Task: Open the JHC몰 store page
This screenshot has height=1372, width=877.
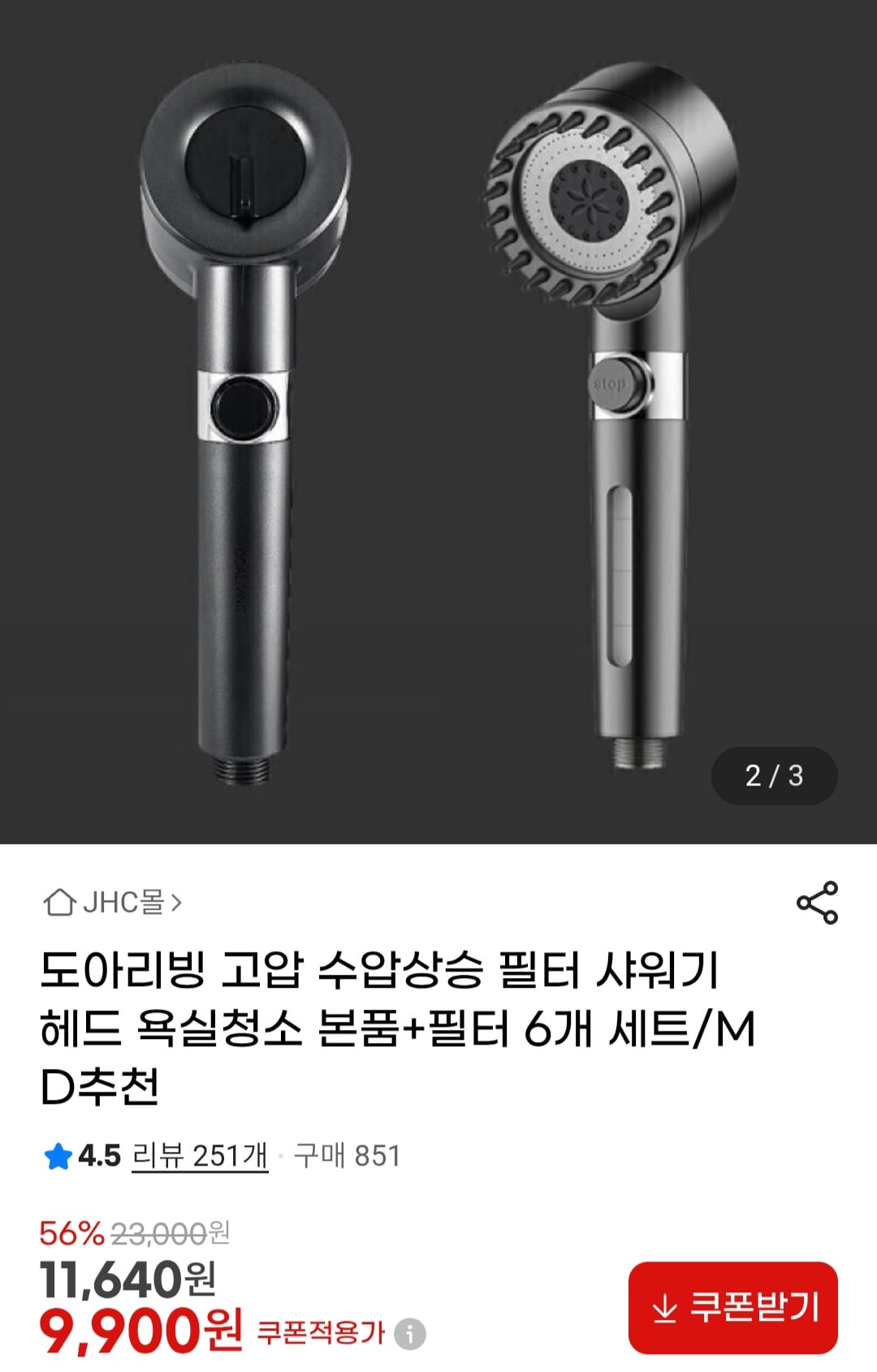Action: tap(113, 902)
